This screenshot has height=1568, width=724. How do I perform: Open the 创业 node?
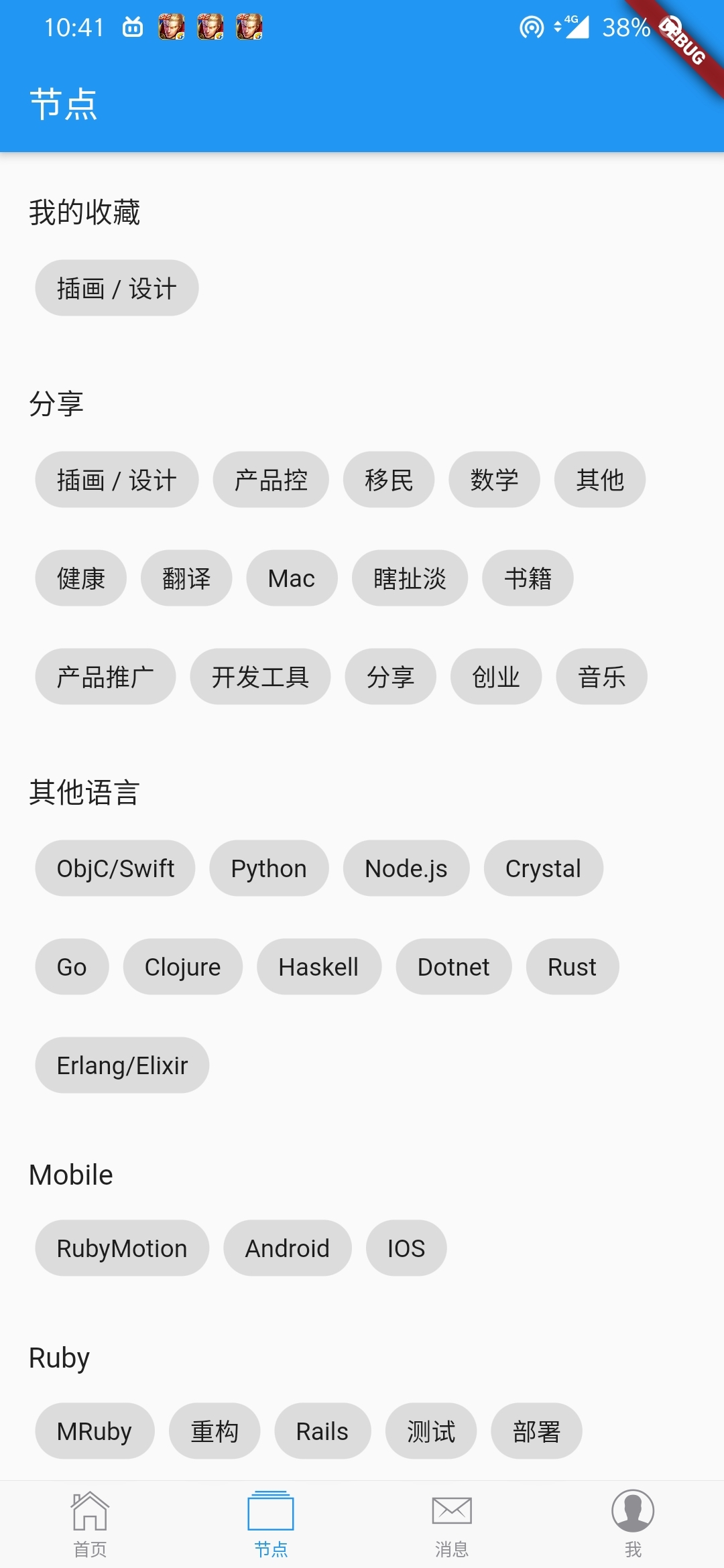point(496,677)
